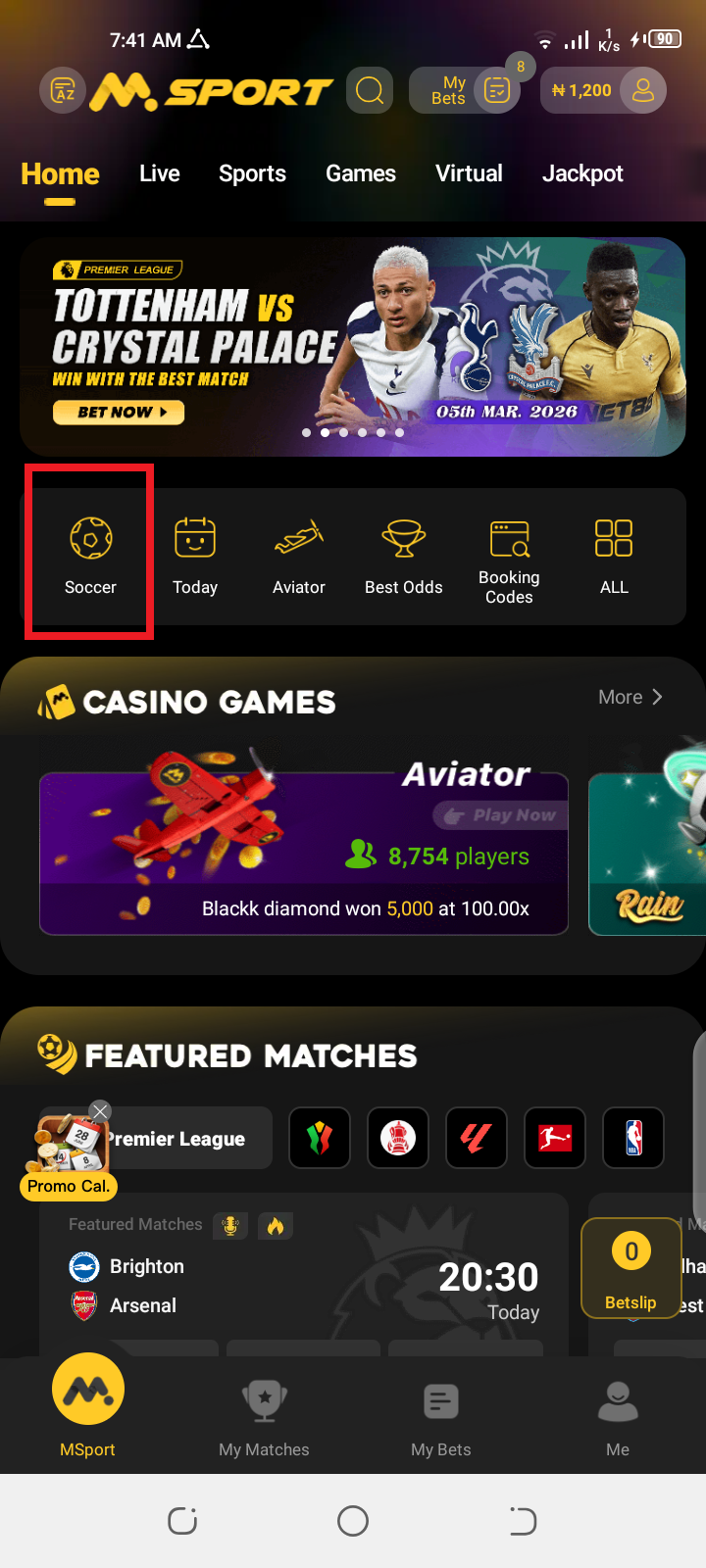
Task: Dismiss the Promo Cal. widget
Action: [100, 1110]
